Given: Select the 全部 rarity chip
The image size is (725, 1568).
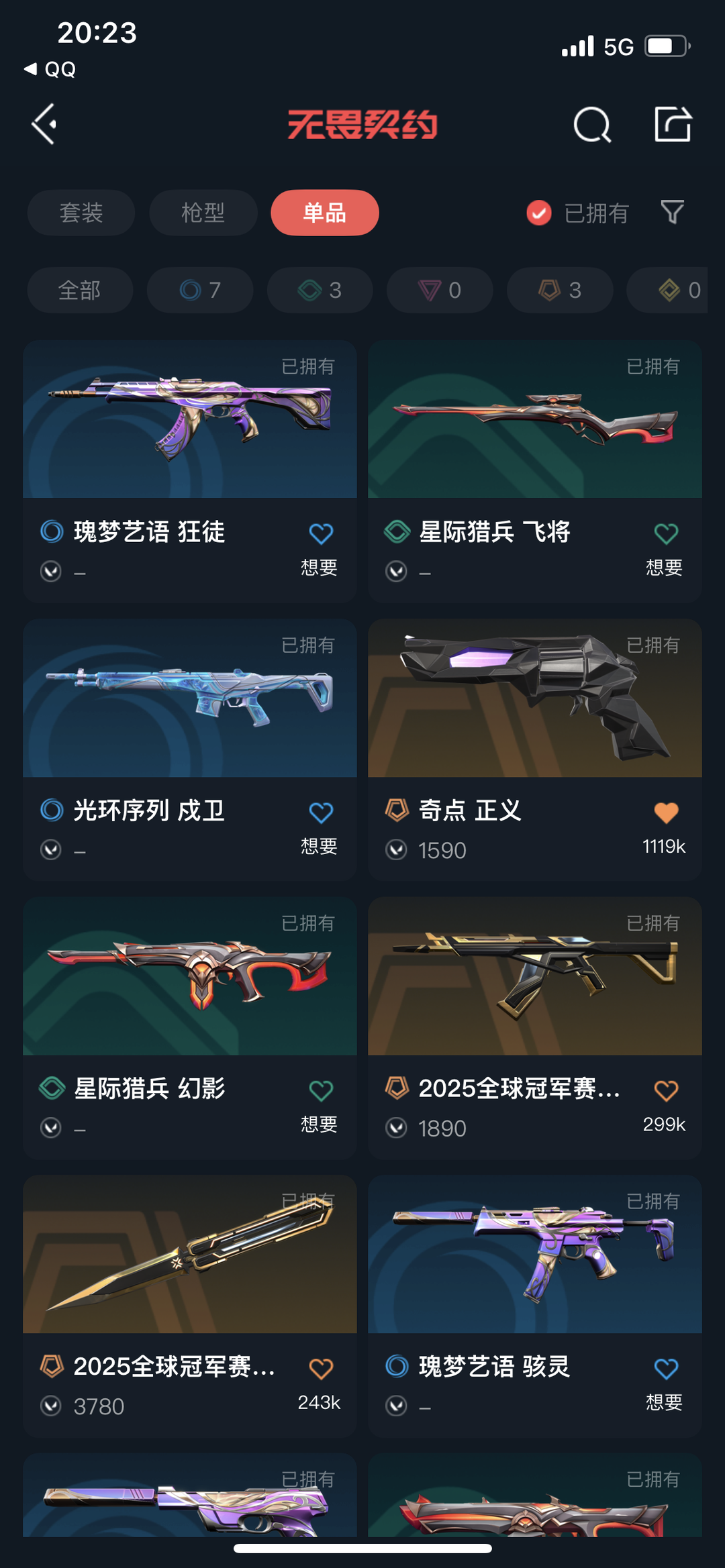Looking at the screenshot, I should (79, 290).
